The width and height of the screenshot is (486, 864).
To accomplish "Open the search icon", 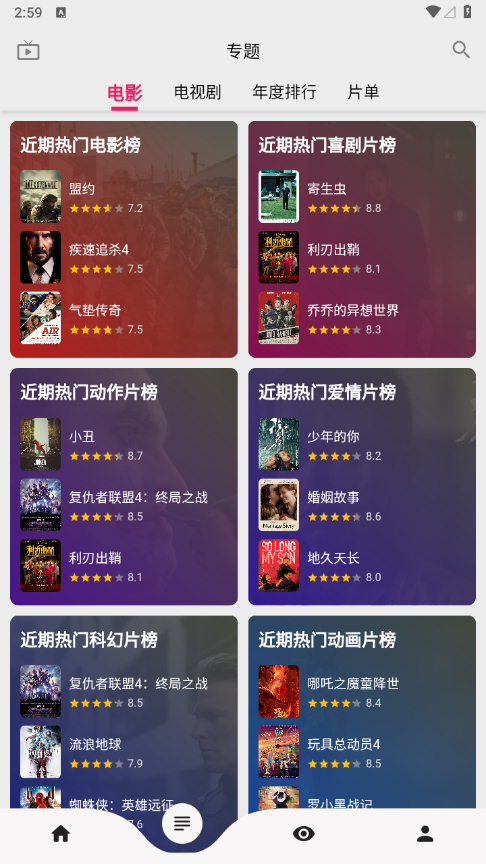I will [x=461, y=50].
